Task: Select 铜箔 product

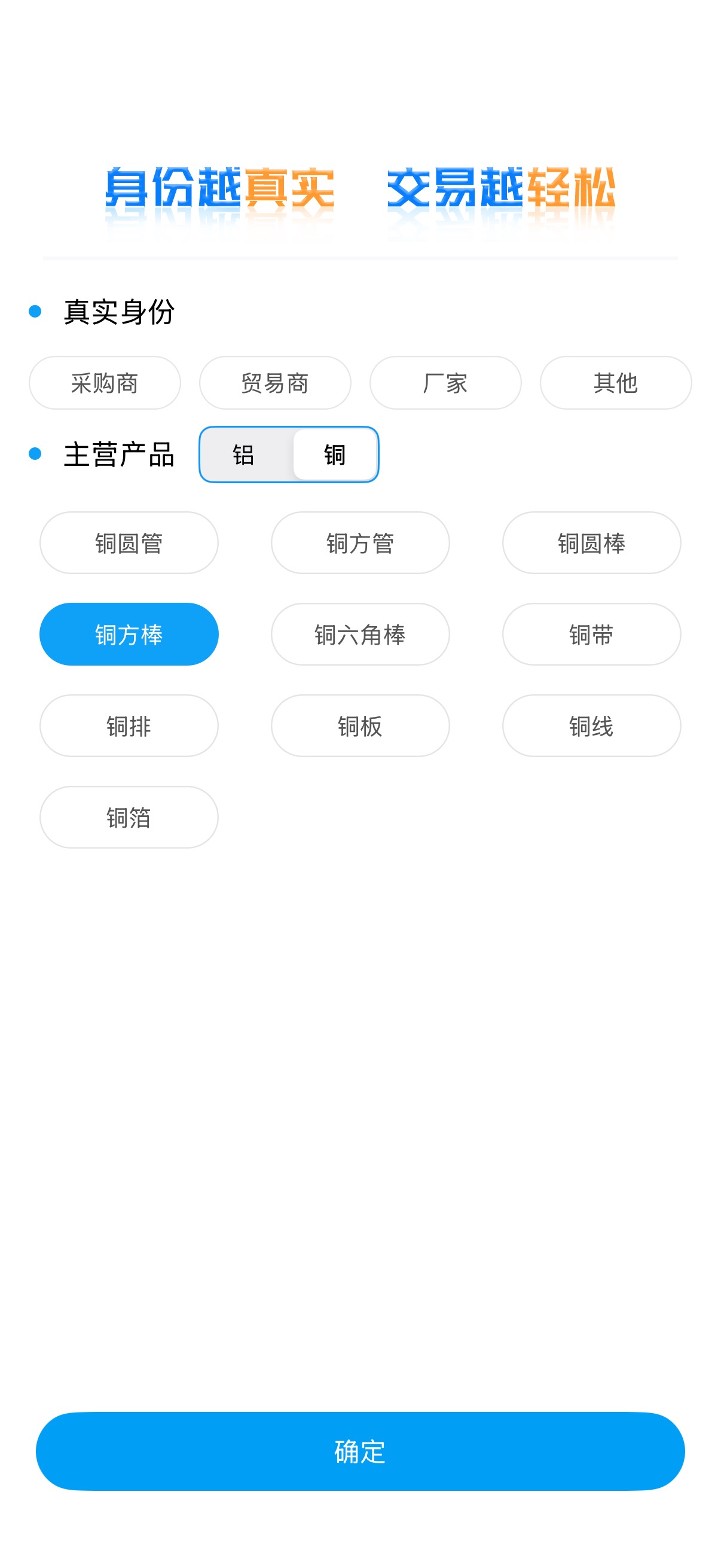Action: pos(129,817)
